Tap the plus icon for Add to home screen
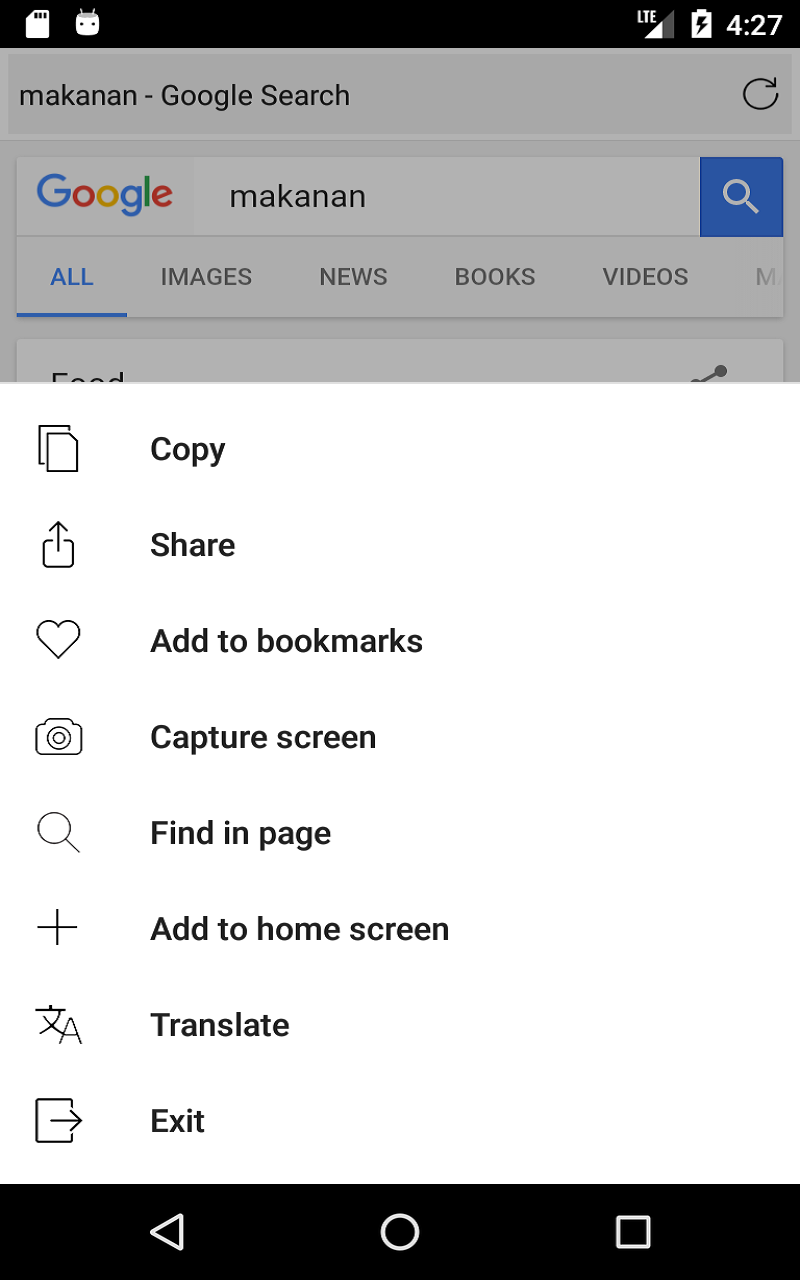 coord(57,928)
